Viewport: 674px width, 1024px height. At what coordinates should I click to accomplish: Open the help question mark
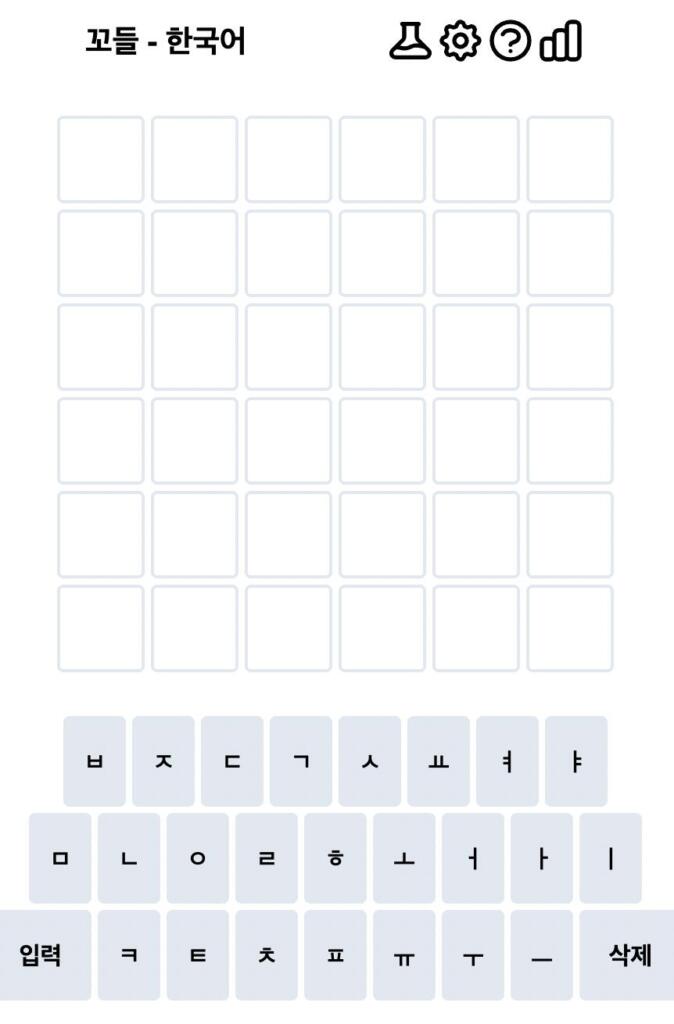pos(510,42)
